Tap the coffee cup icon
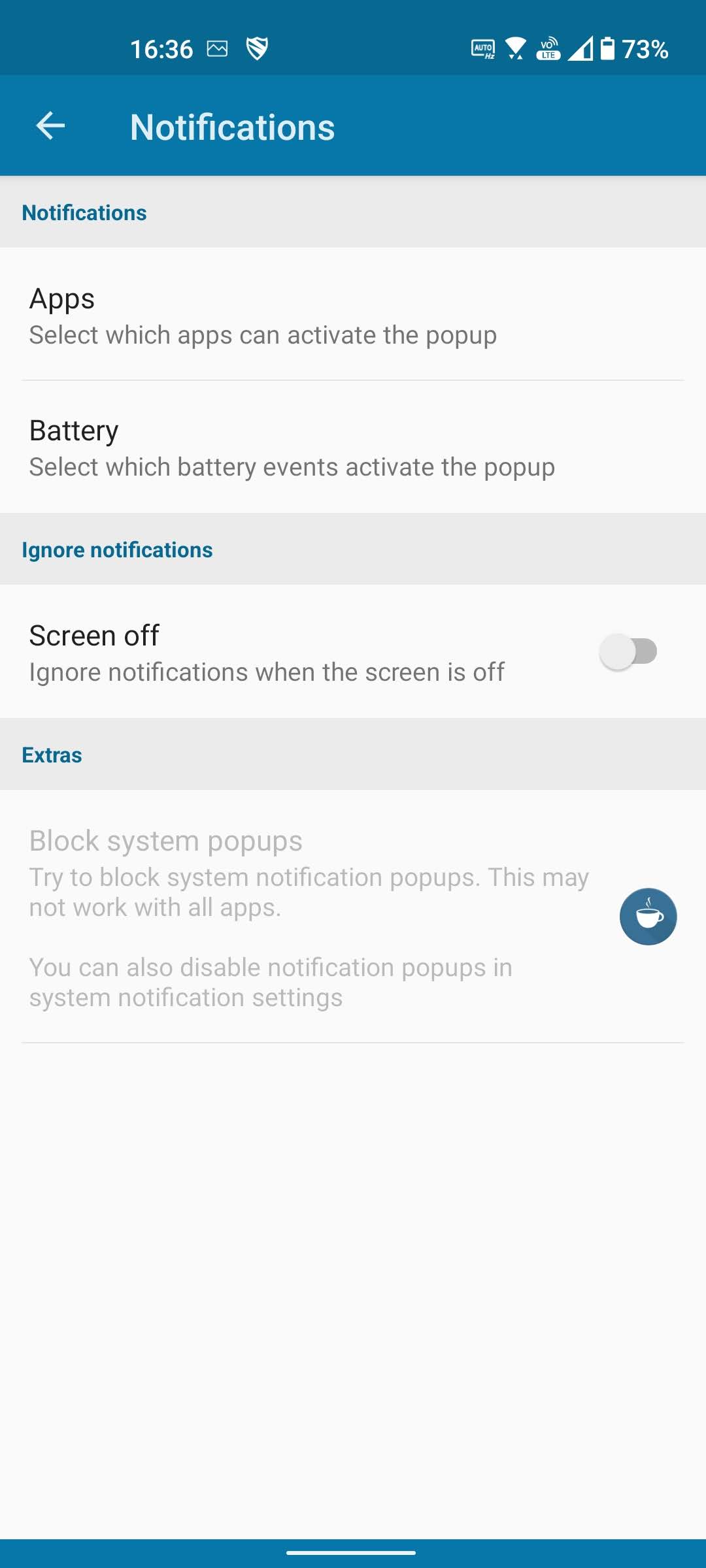Screen dimensions: 706x1568 pos(648,916)
